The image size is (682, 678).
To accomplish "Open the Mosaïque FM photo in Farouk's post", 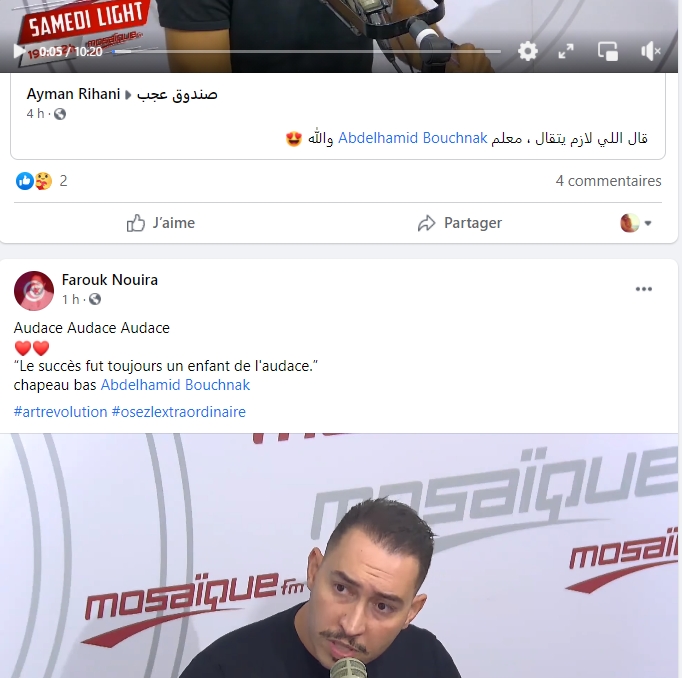I will [x=340, y=555].
